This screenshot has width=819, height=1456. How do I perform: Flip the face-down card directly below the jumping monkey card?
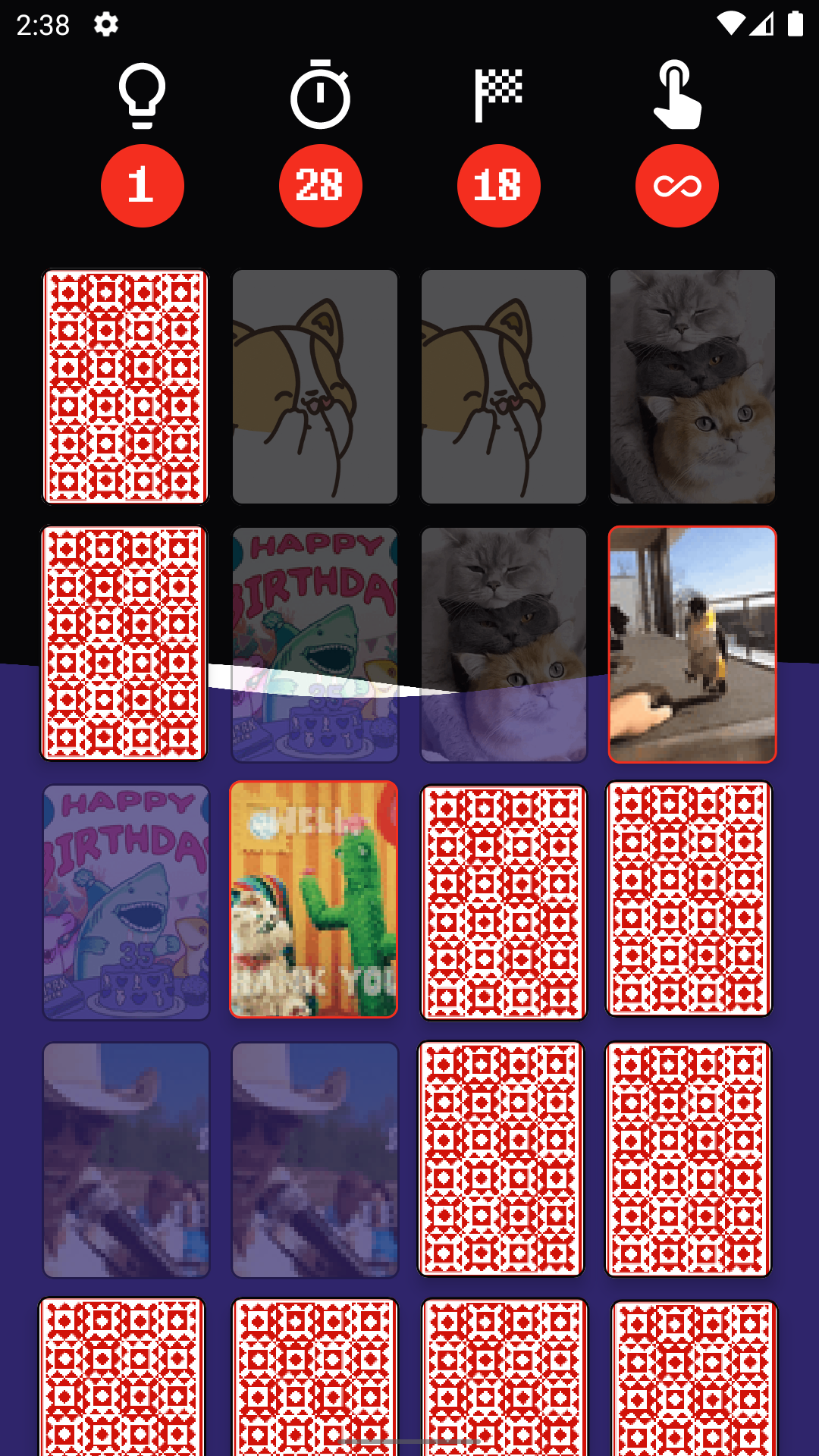(689, 899)
